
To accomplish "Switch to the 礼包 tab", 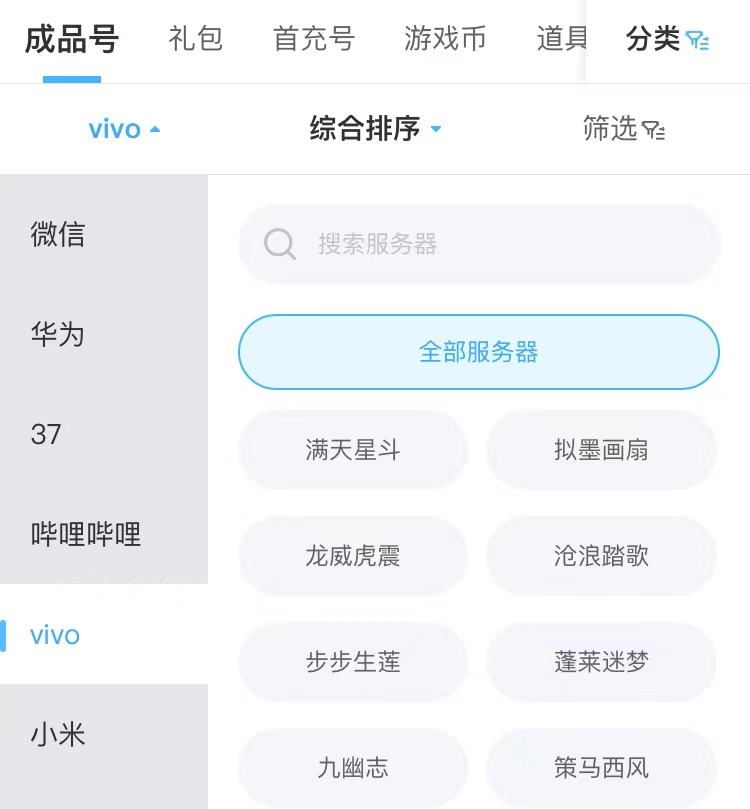I will coord(195,40).
